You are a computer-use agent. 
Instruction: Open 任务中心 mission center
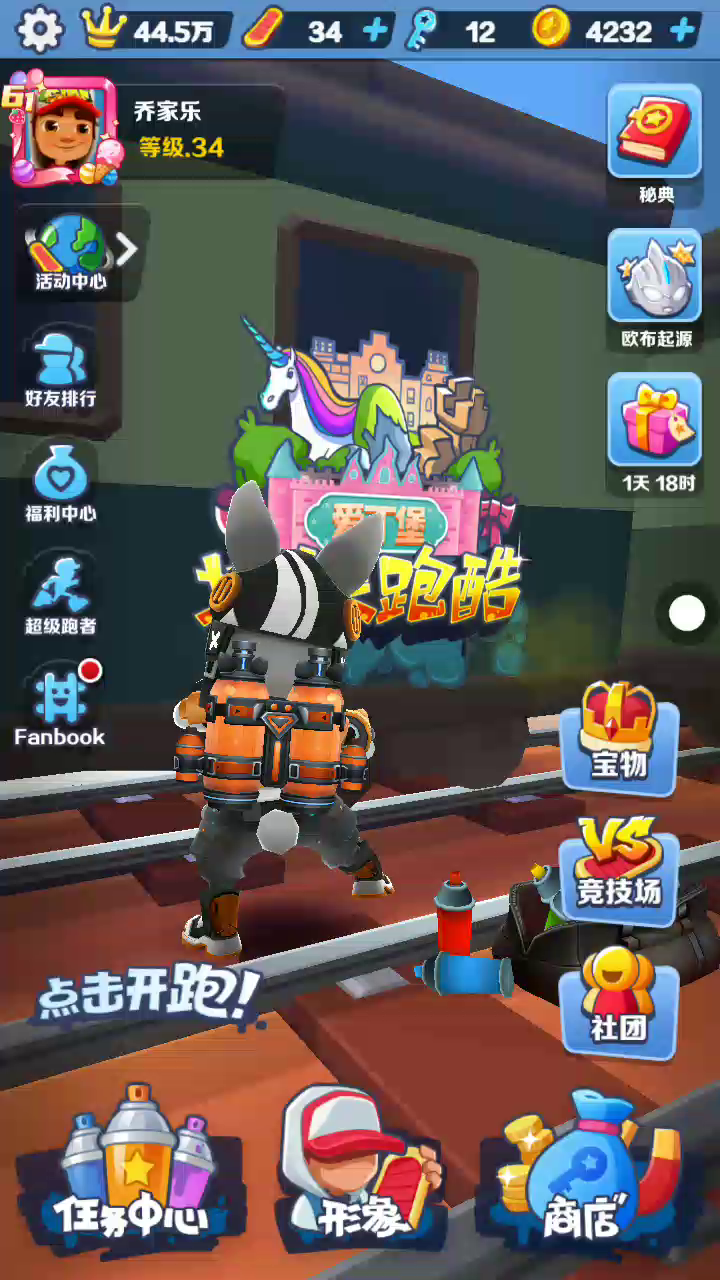tap(132, 1172)
